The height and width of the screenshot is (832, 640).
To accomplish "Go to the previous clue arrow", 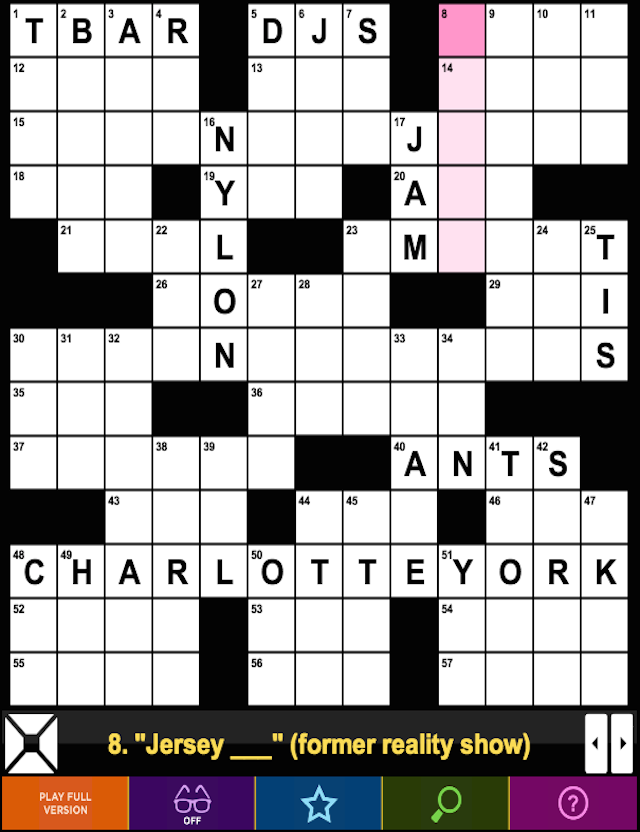I will 596,744.
